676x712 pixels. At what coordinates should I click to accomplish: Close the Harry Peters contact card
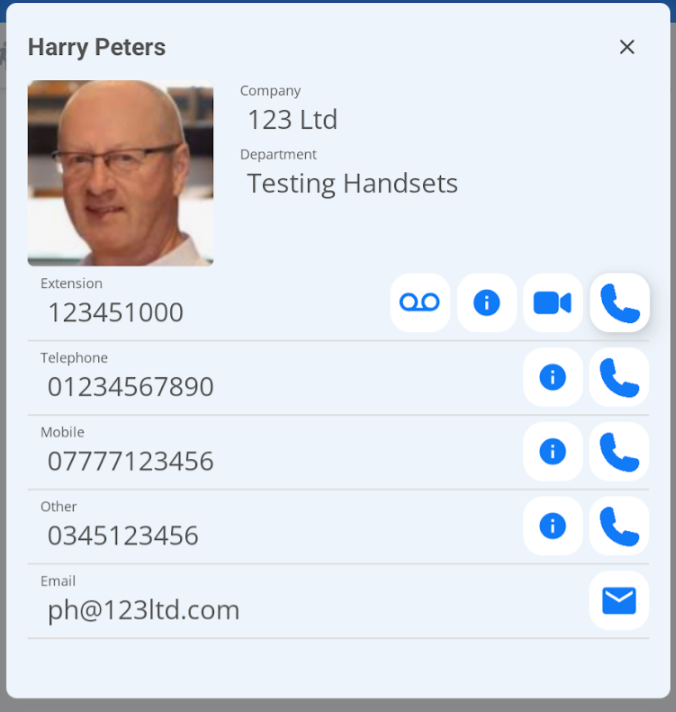coord(627,47)
